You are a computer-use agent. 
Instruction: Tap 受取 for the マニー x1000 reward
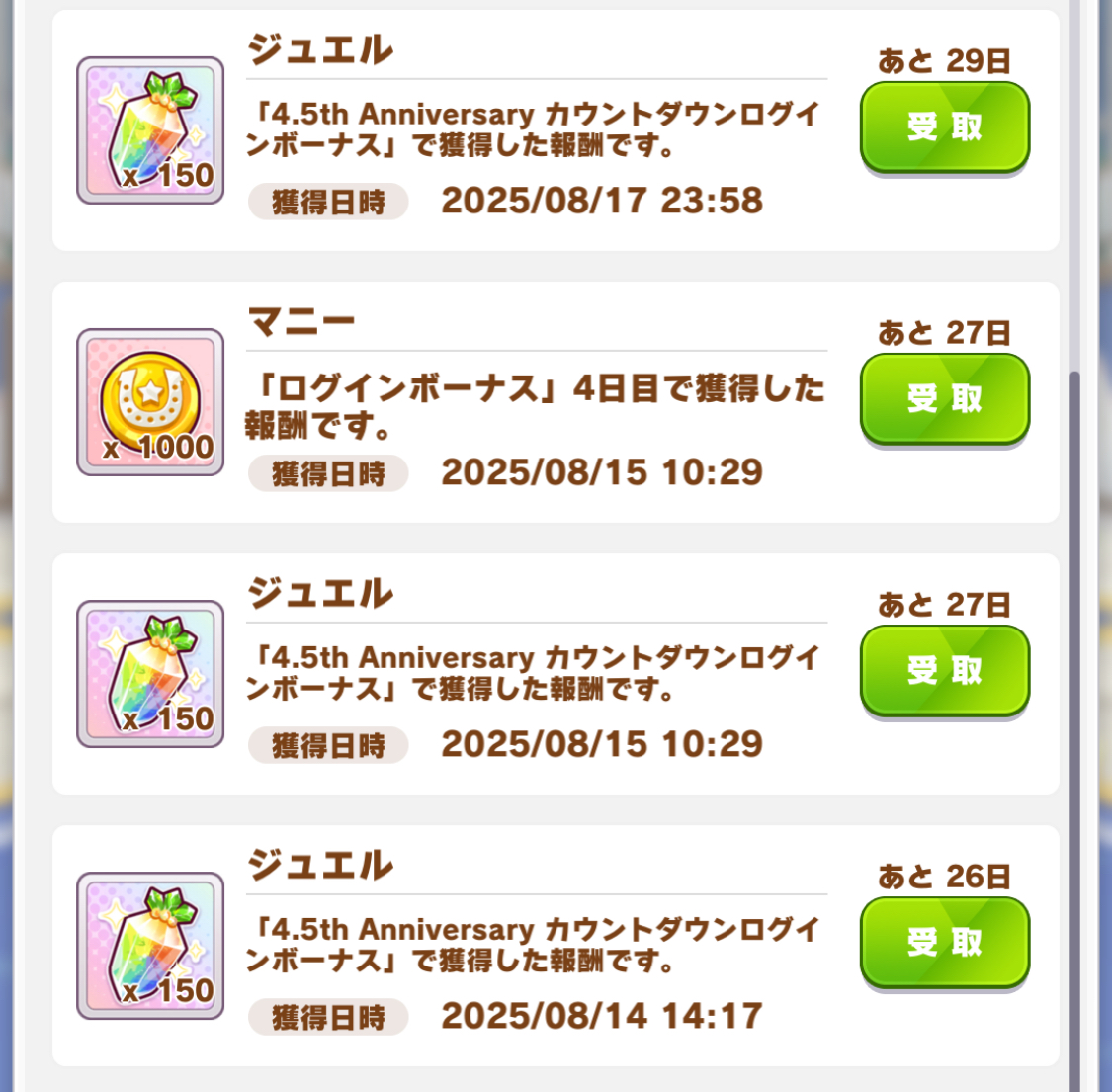click(944, 399)
